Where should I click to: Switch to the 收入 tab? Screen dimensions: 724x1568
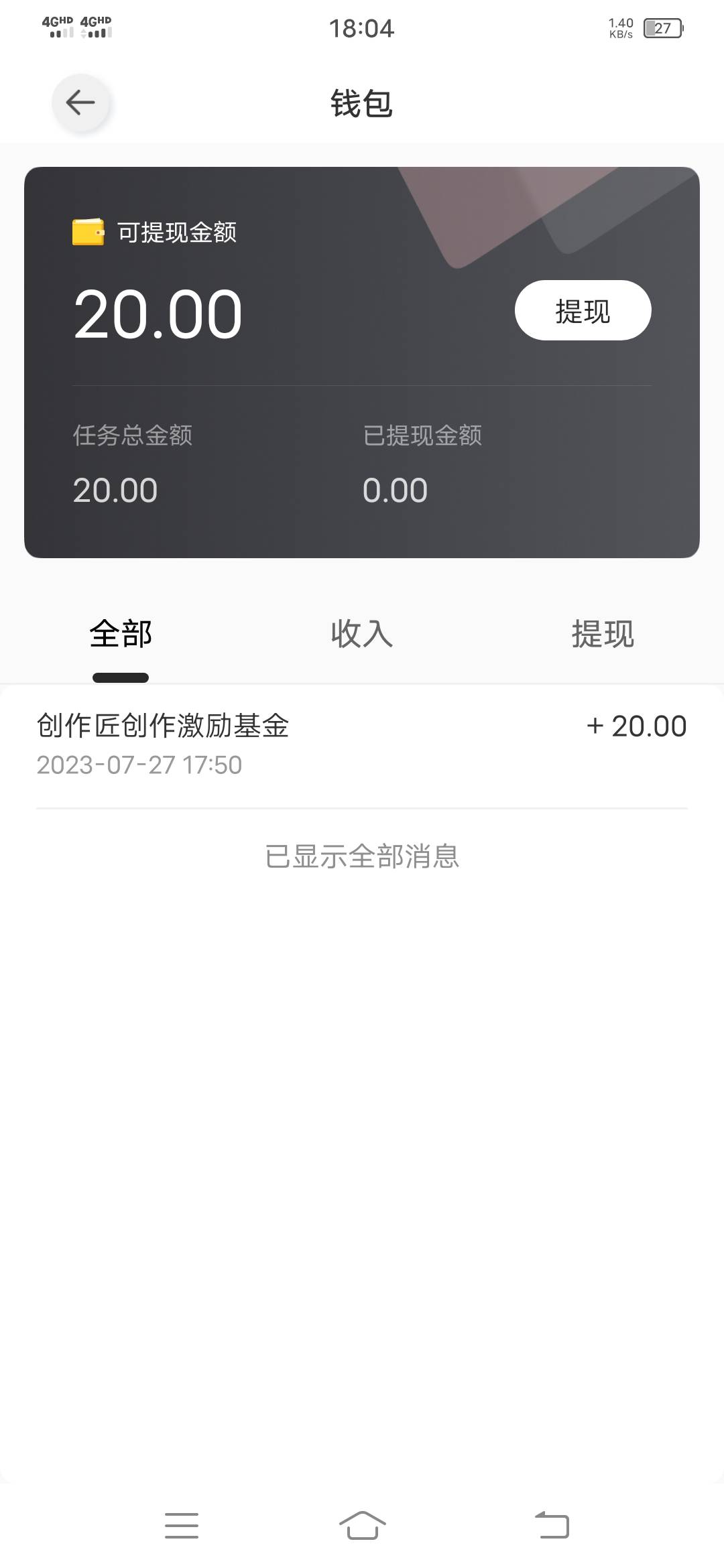click(362, 634)
